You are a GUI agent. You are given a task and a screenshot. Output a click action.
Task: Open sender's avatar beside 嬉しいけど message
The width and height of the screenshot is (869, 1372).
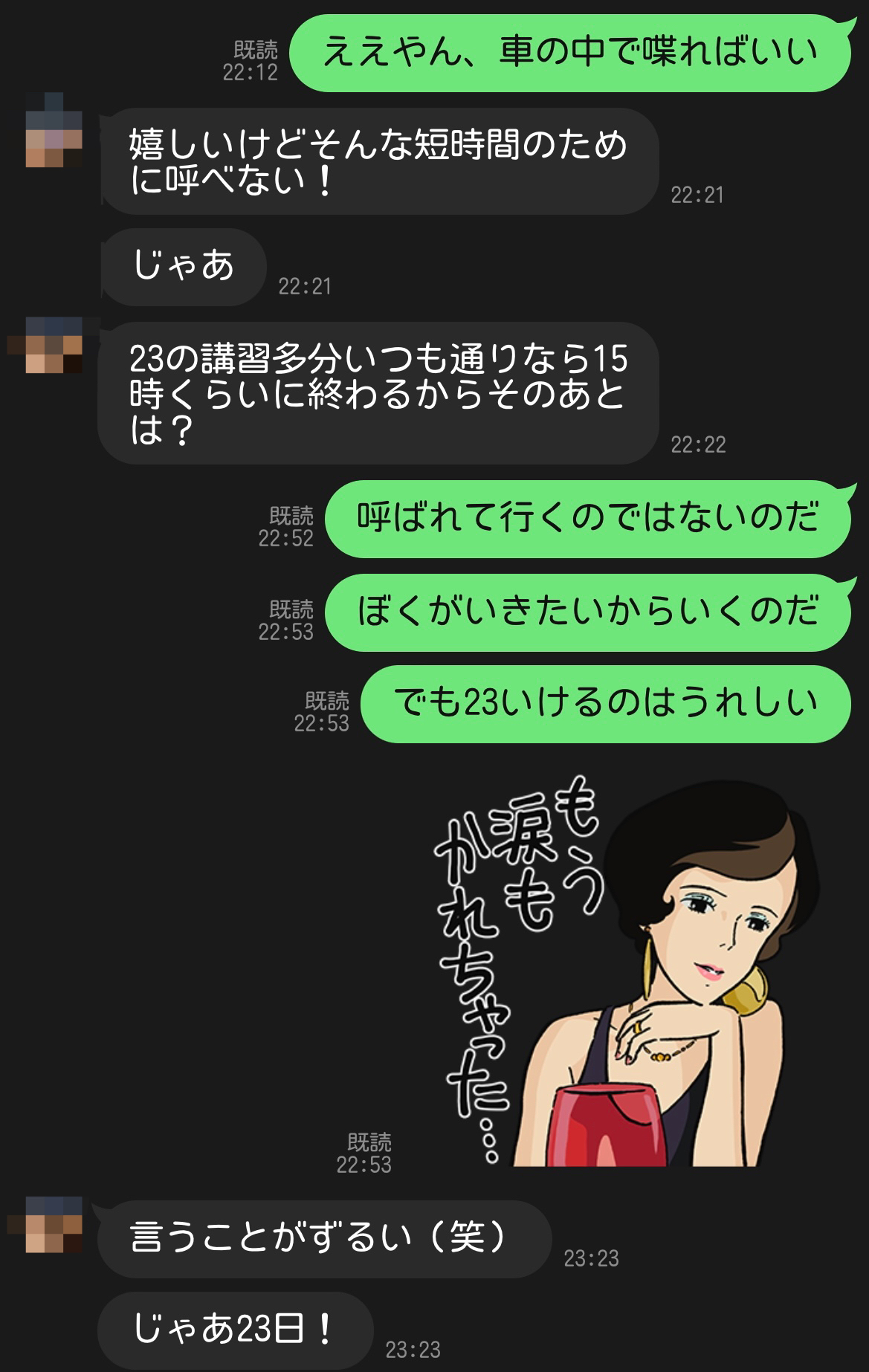pos(54,131)
